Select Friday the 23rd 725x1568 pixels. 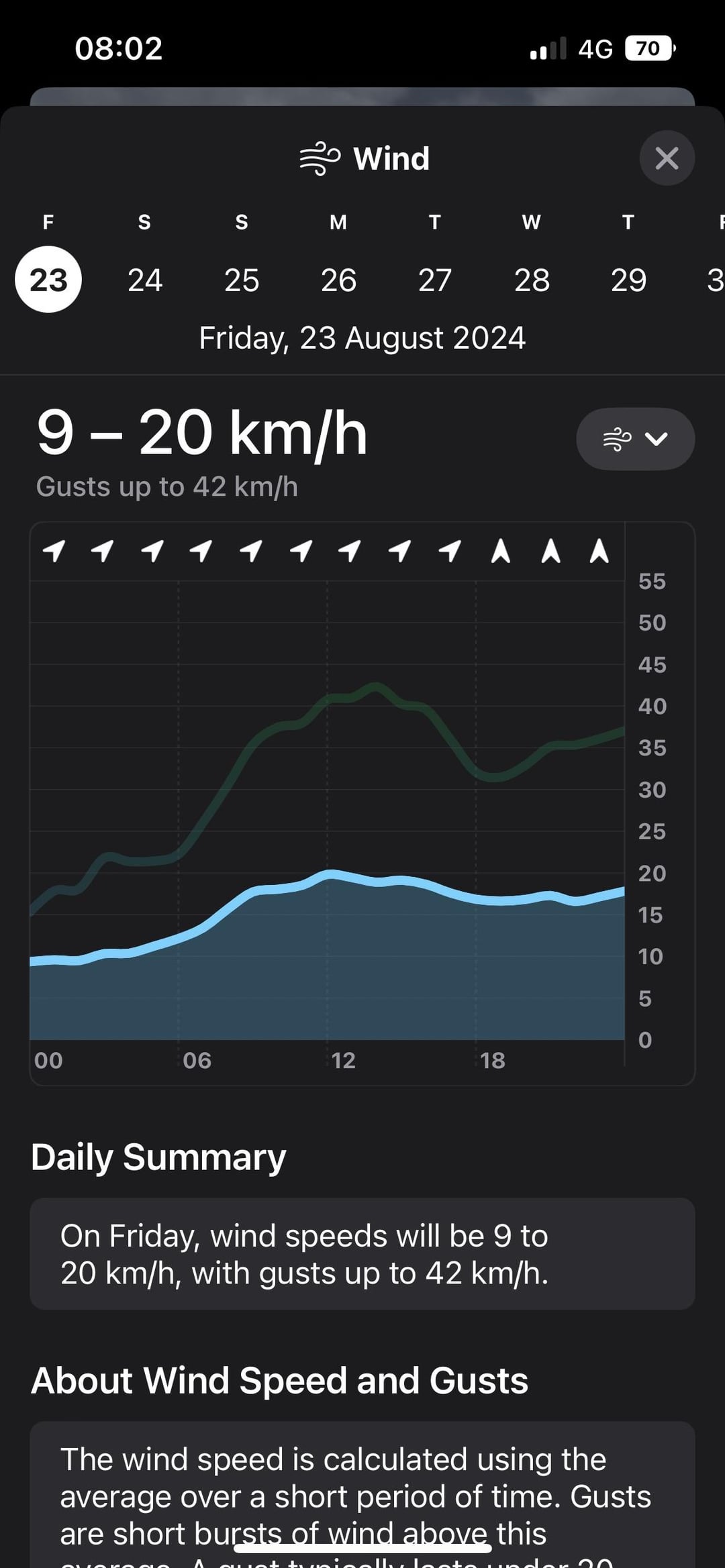[48, 280]
